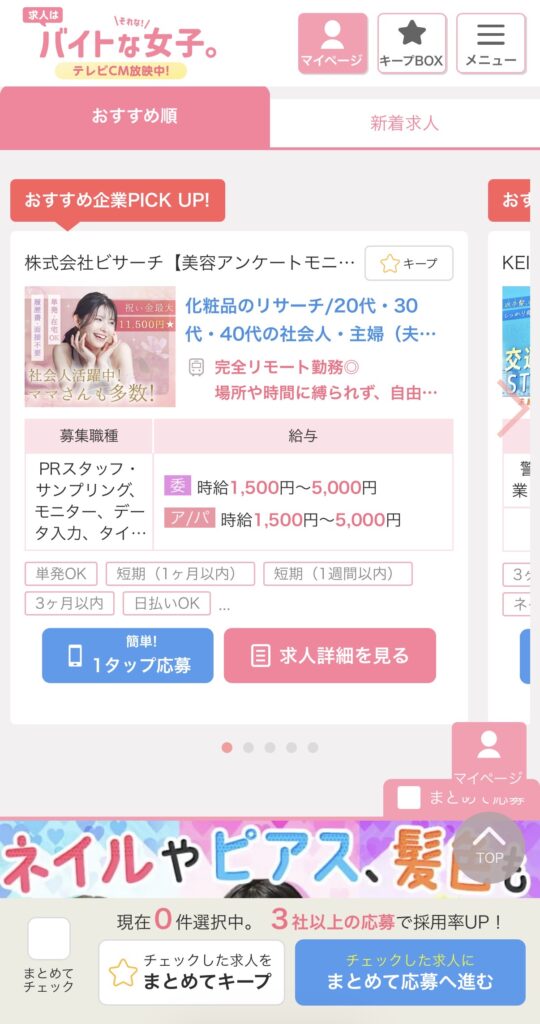Select the おすすめ順 tab

click(x=135, y=118)
